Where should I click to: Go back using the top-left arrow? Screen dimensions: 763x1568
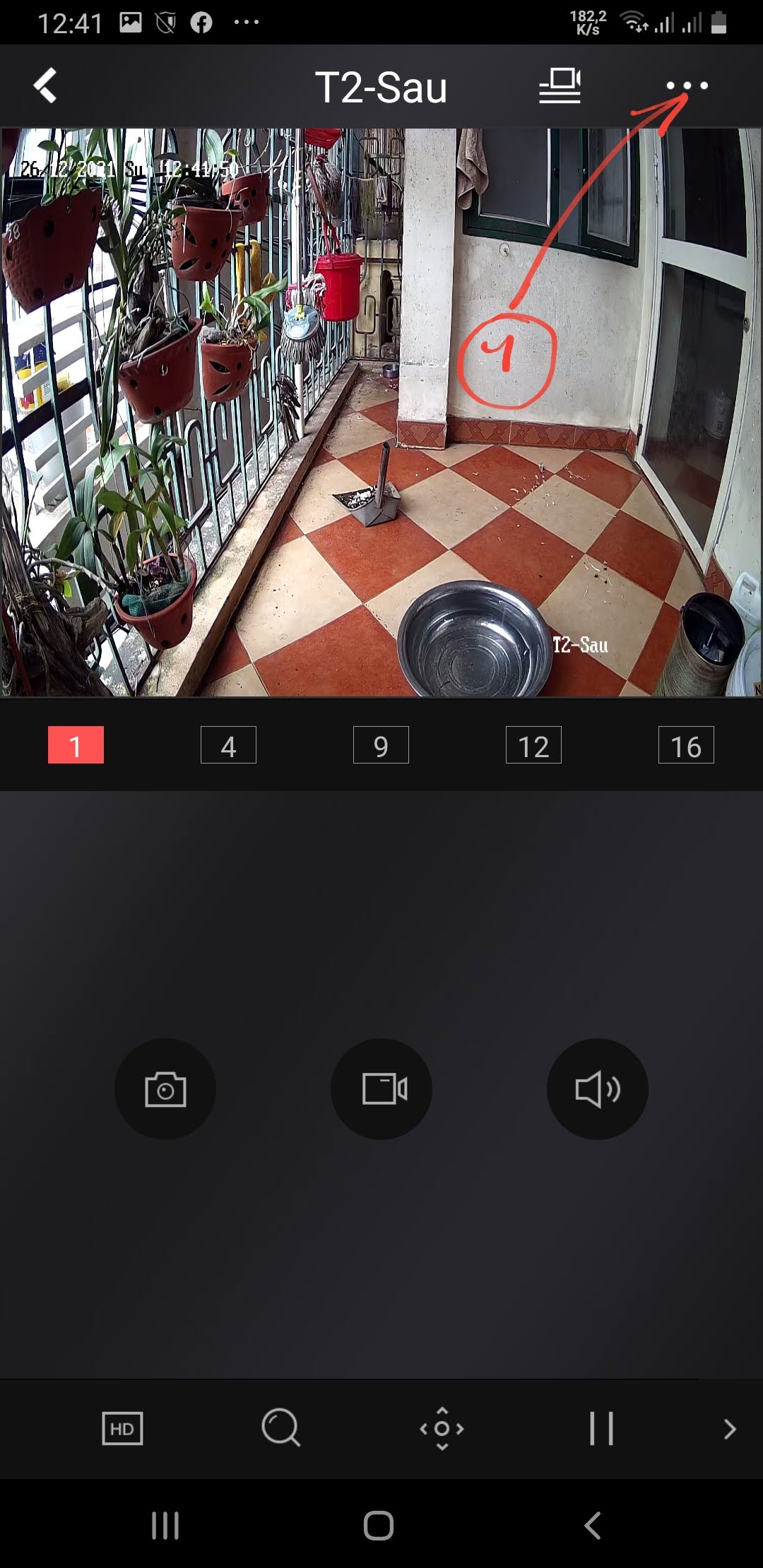[45, 86]
